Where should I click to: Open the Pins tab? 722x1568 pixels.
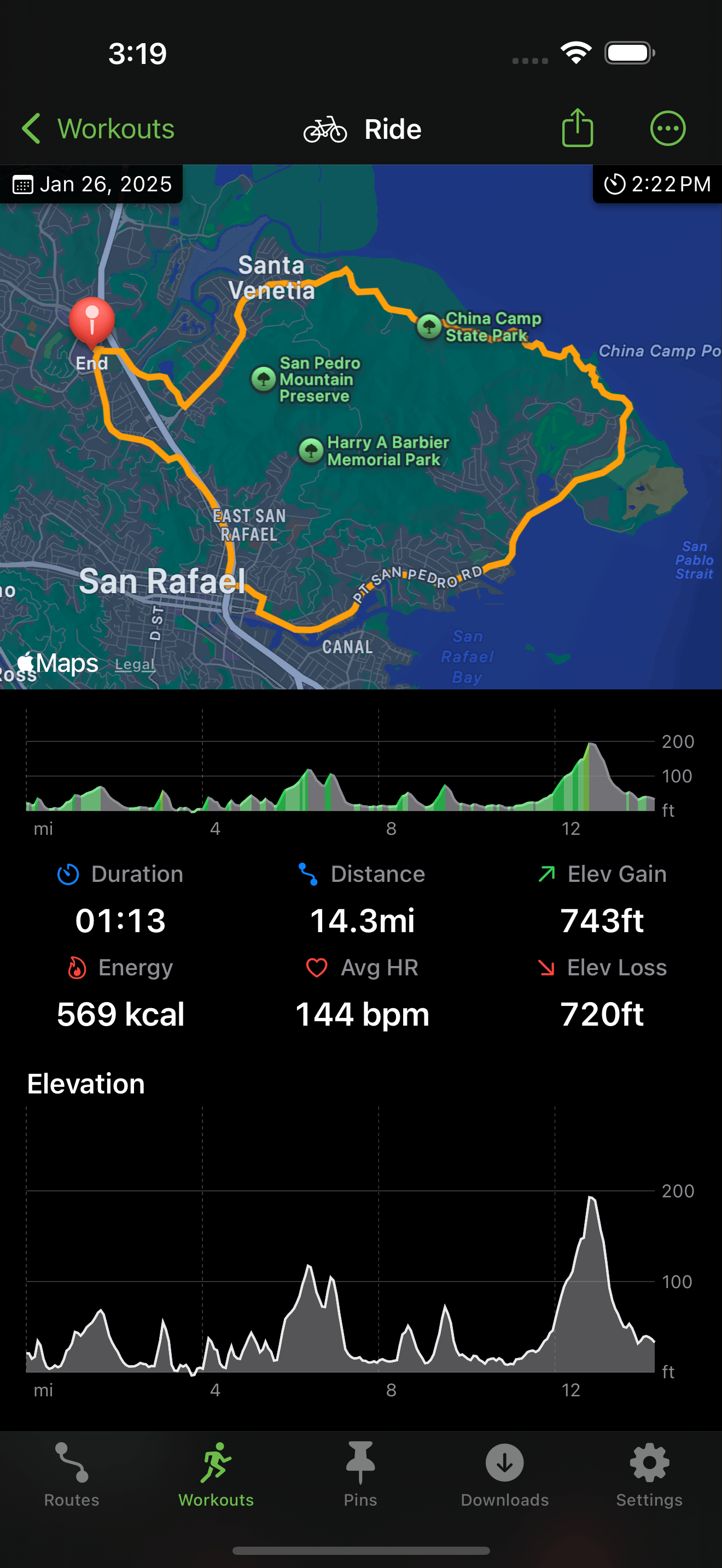pos(360,1473)
